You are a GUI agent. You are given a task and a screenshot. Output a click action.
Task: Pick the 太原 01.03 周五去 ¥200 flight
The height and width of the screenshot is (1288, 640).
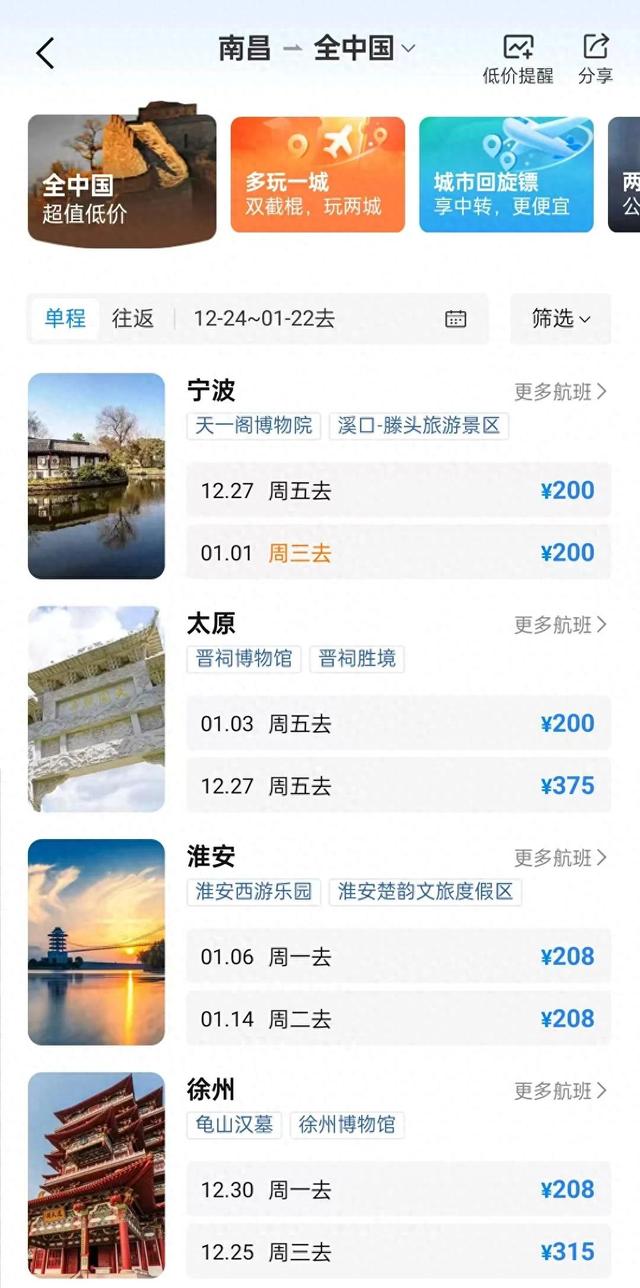(398, 723)
